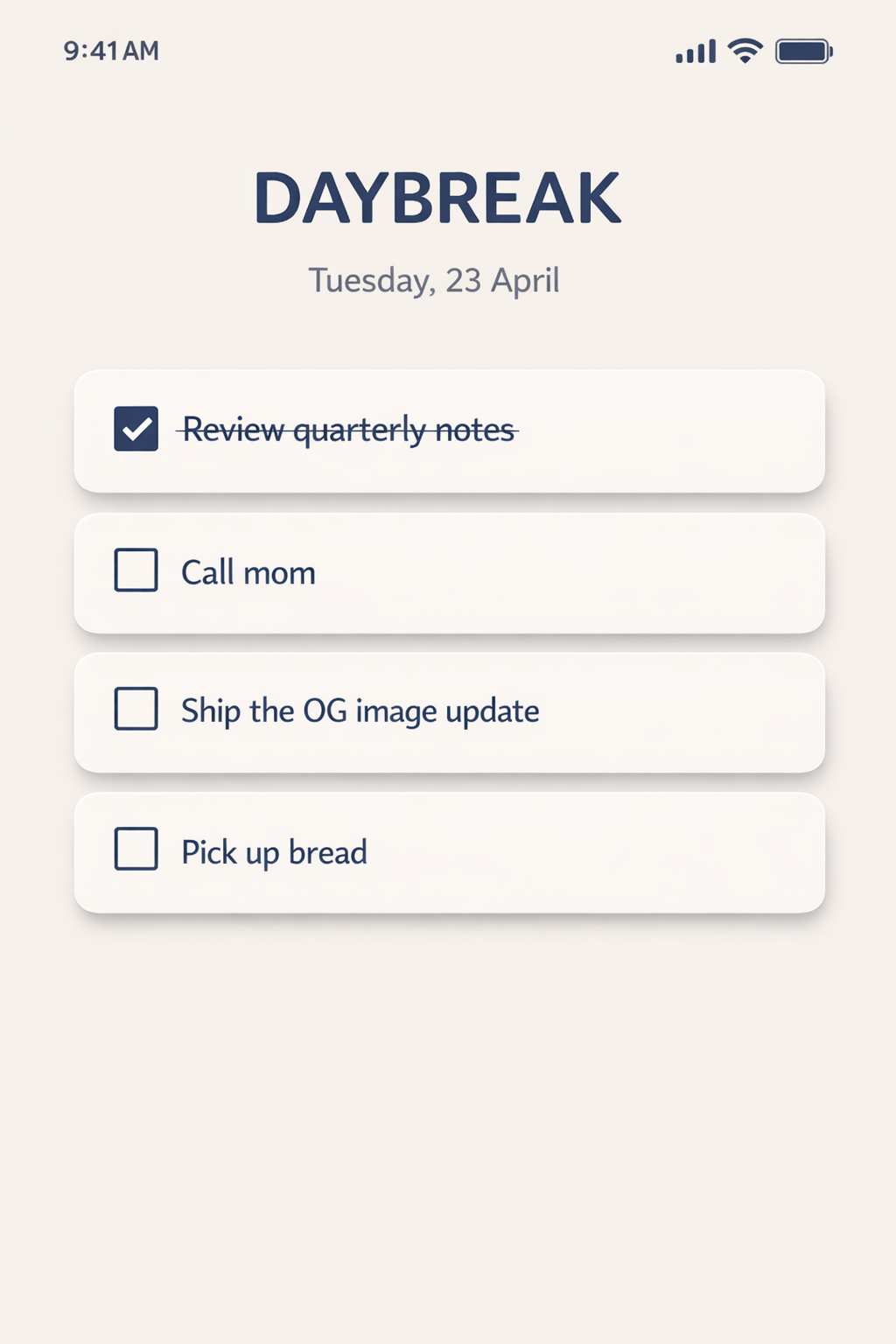The image size is (896, 1344).
Task: Uncheck the Review quarterly notes checkbox
Action: pyautogui.click(x=136, y=429)
